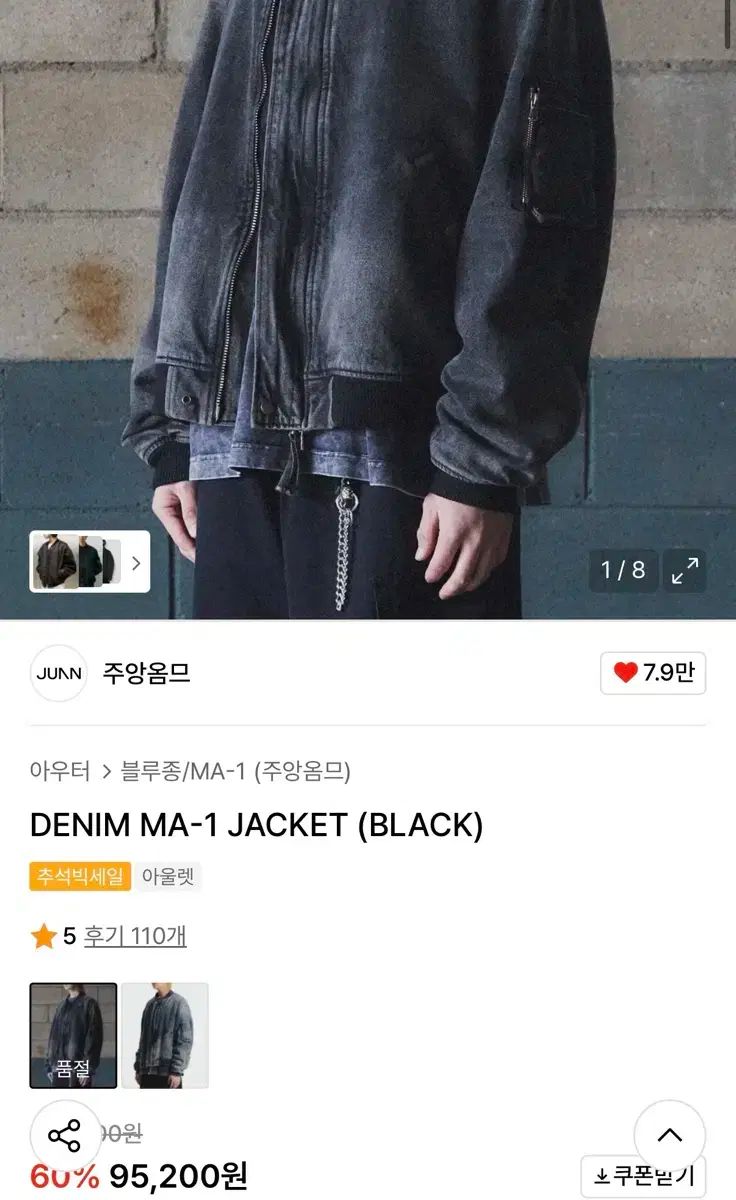Expand product image to fullscreen
This screenshot has height=1200, width=736.
[x=685, y=571]
